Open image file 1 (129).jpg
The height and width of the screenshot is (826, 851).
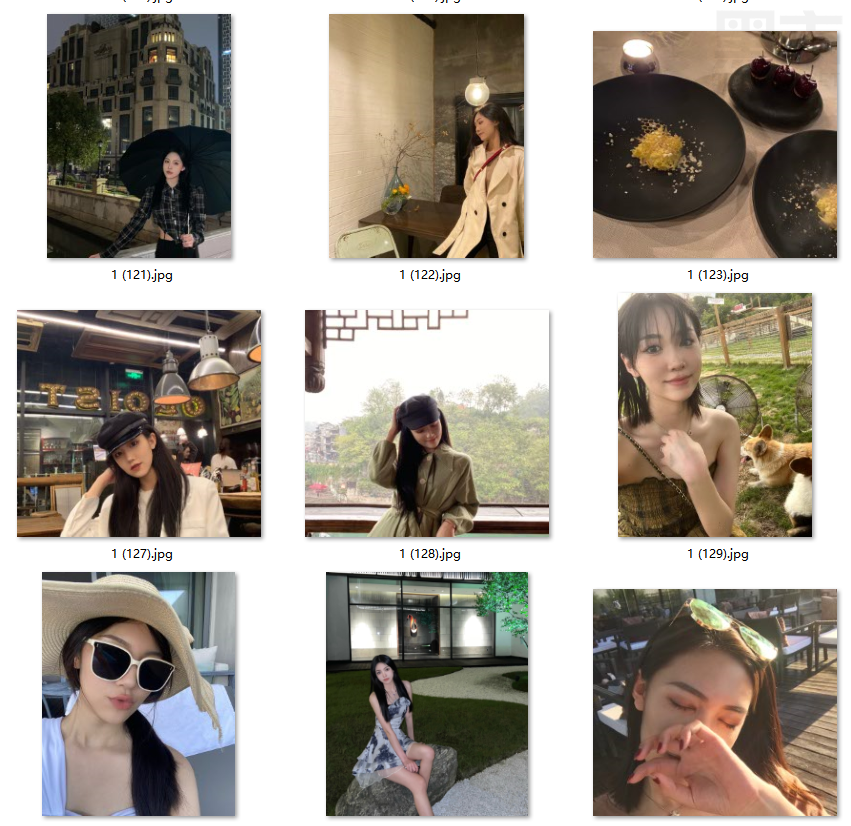(714, 415)
